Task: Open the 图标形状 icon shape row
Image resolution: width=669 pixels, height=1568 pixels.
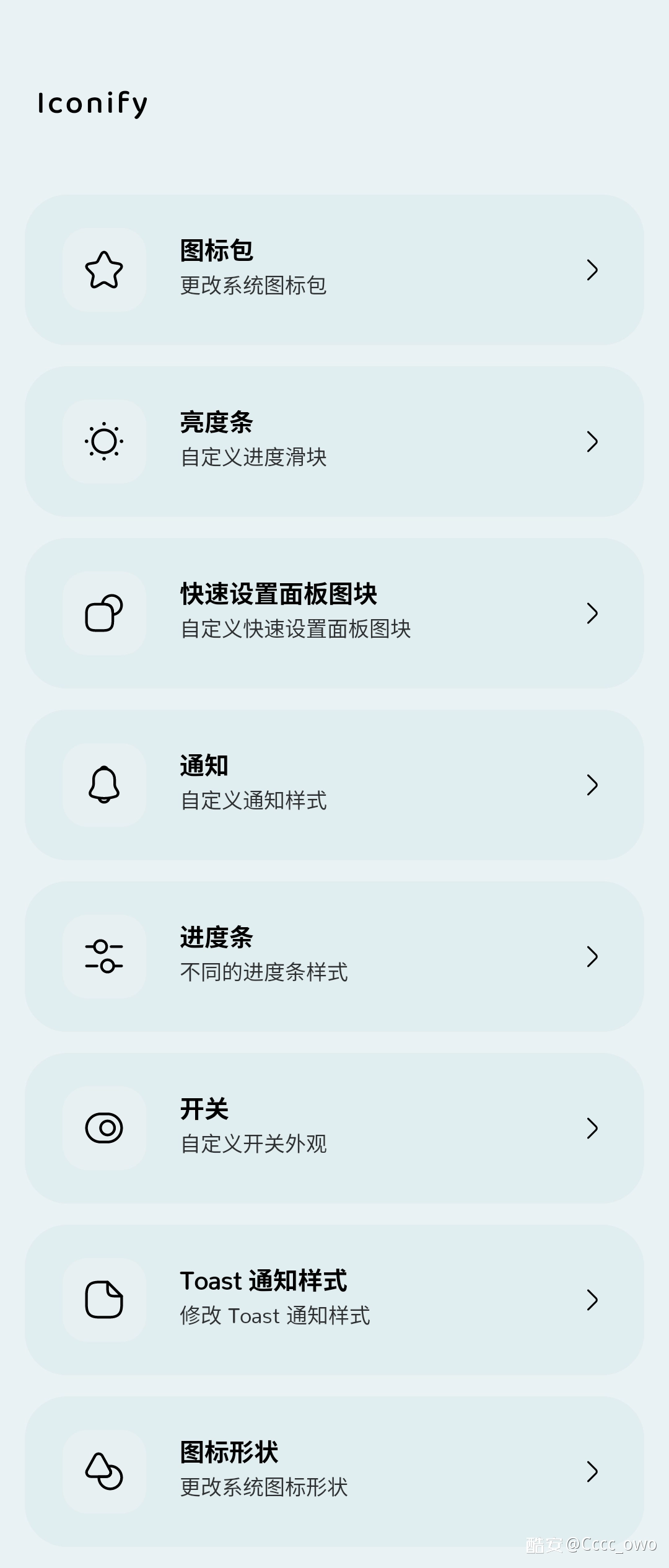Action: (x=334, y=1471)
